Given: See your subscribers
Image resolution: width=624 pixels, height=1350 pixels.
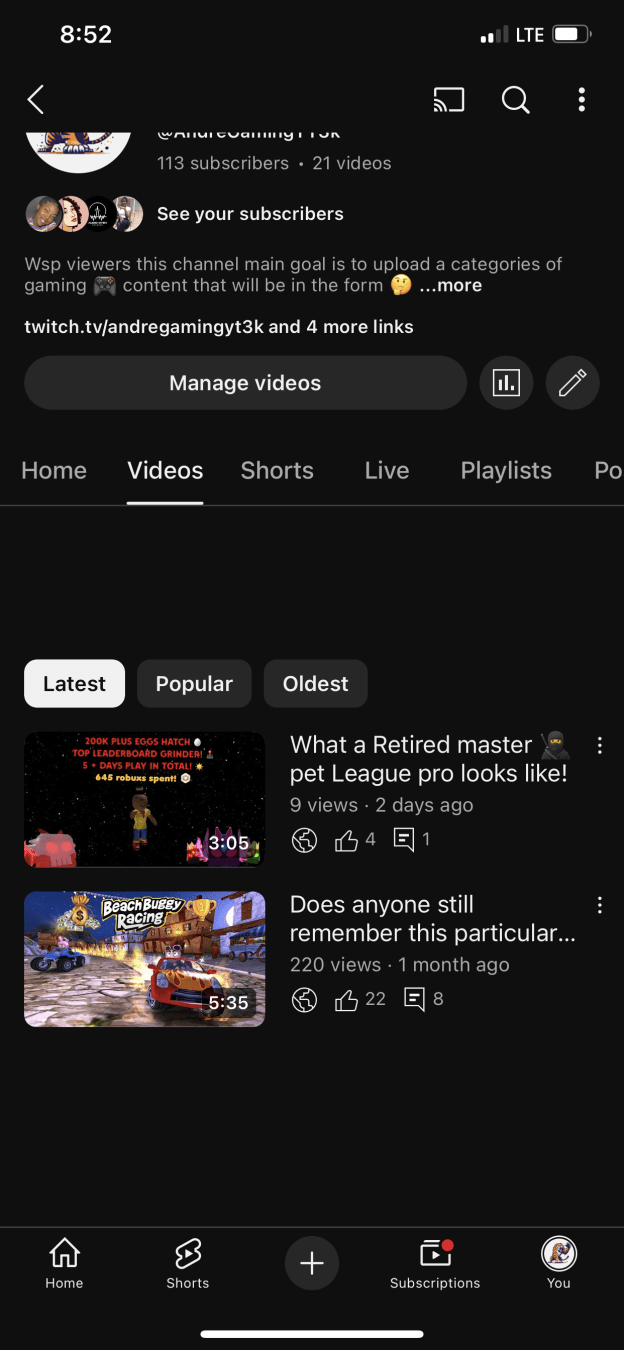Looking at the screenshot, I should (250, 214).
